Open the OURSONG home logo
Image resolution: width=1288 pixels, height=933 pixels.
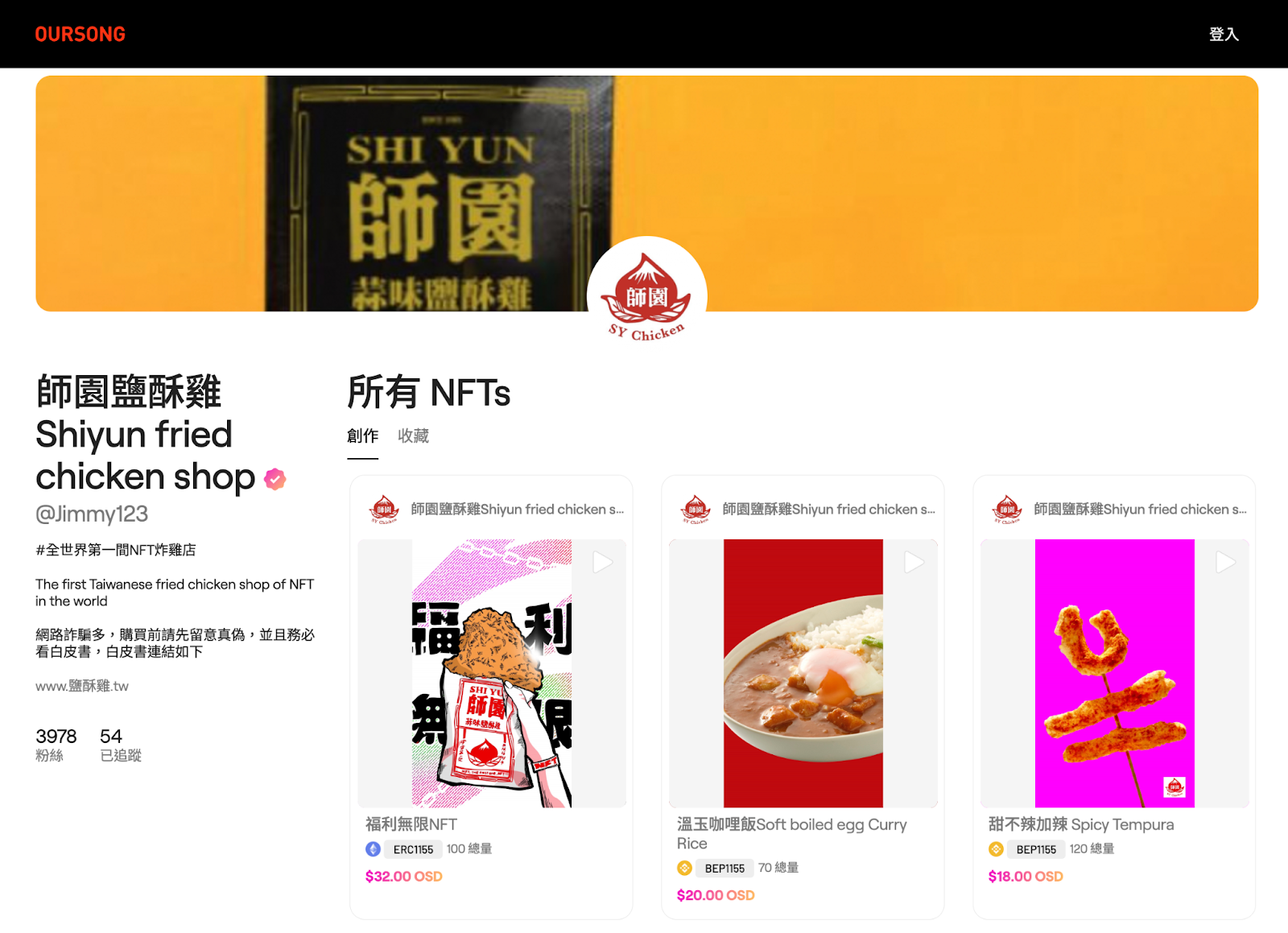[80, 34]
